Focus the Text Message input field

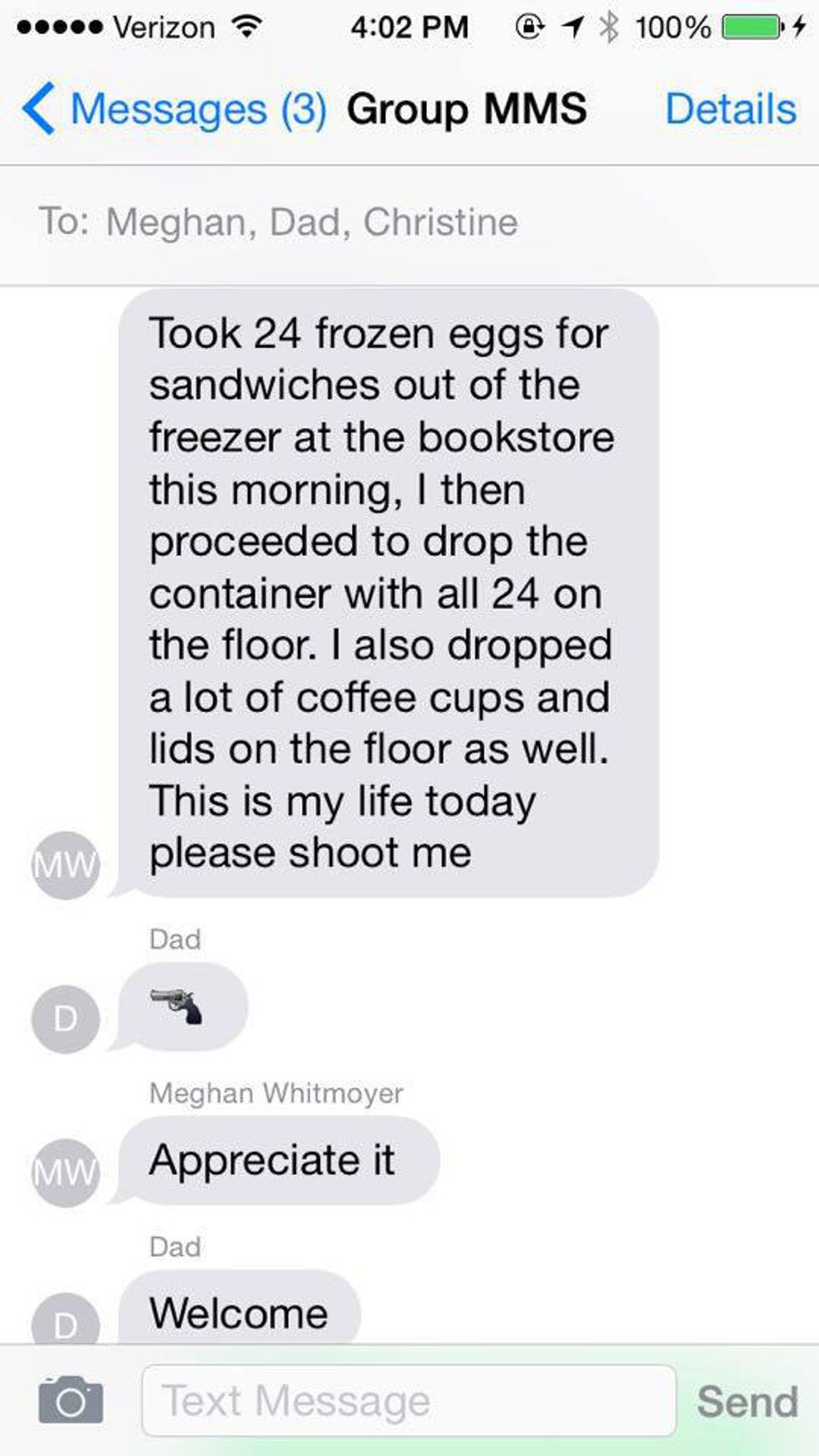point(408,1401)
